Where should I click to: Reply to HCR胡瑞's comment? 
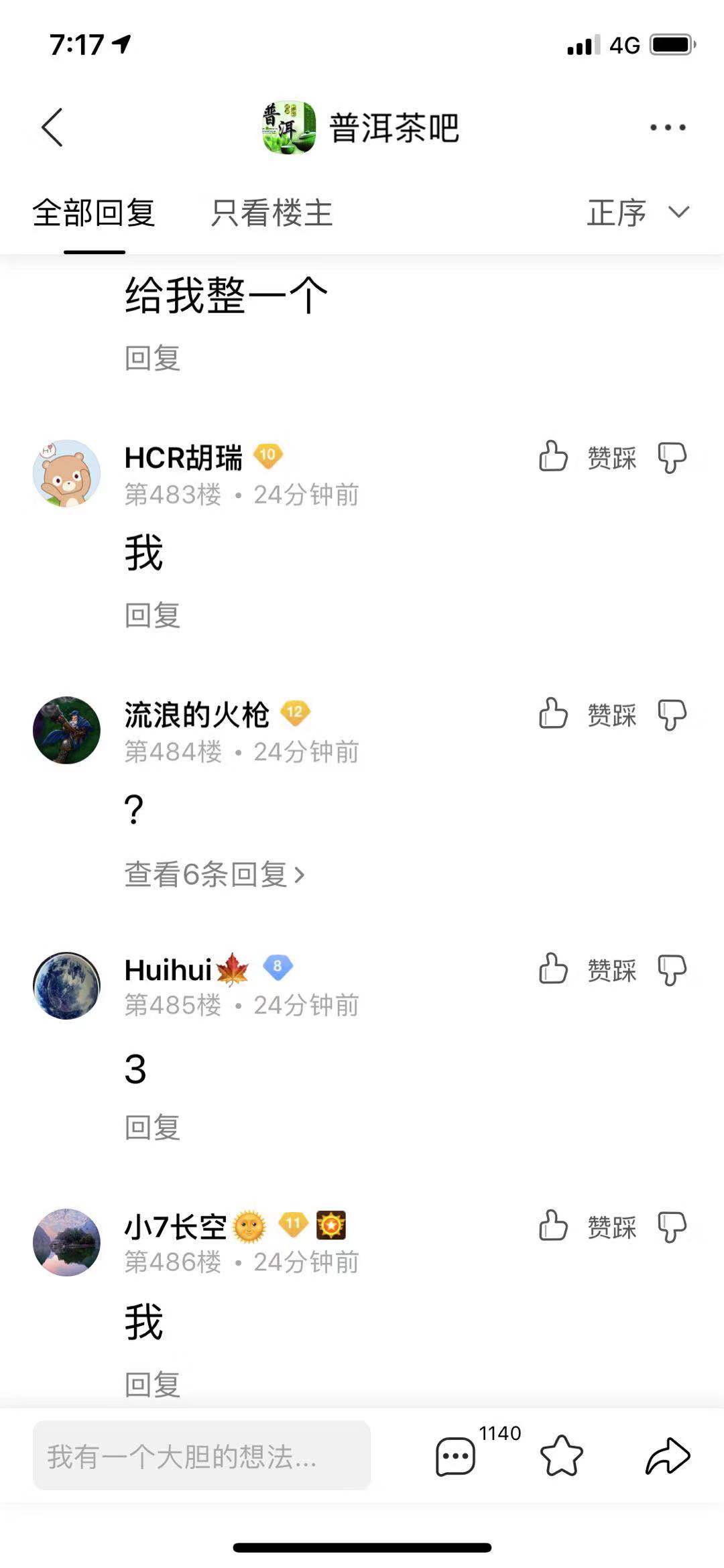point(152,615)
